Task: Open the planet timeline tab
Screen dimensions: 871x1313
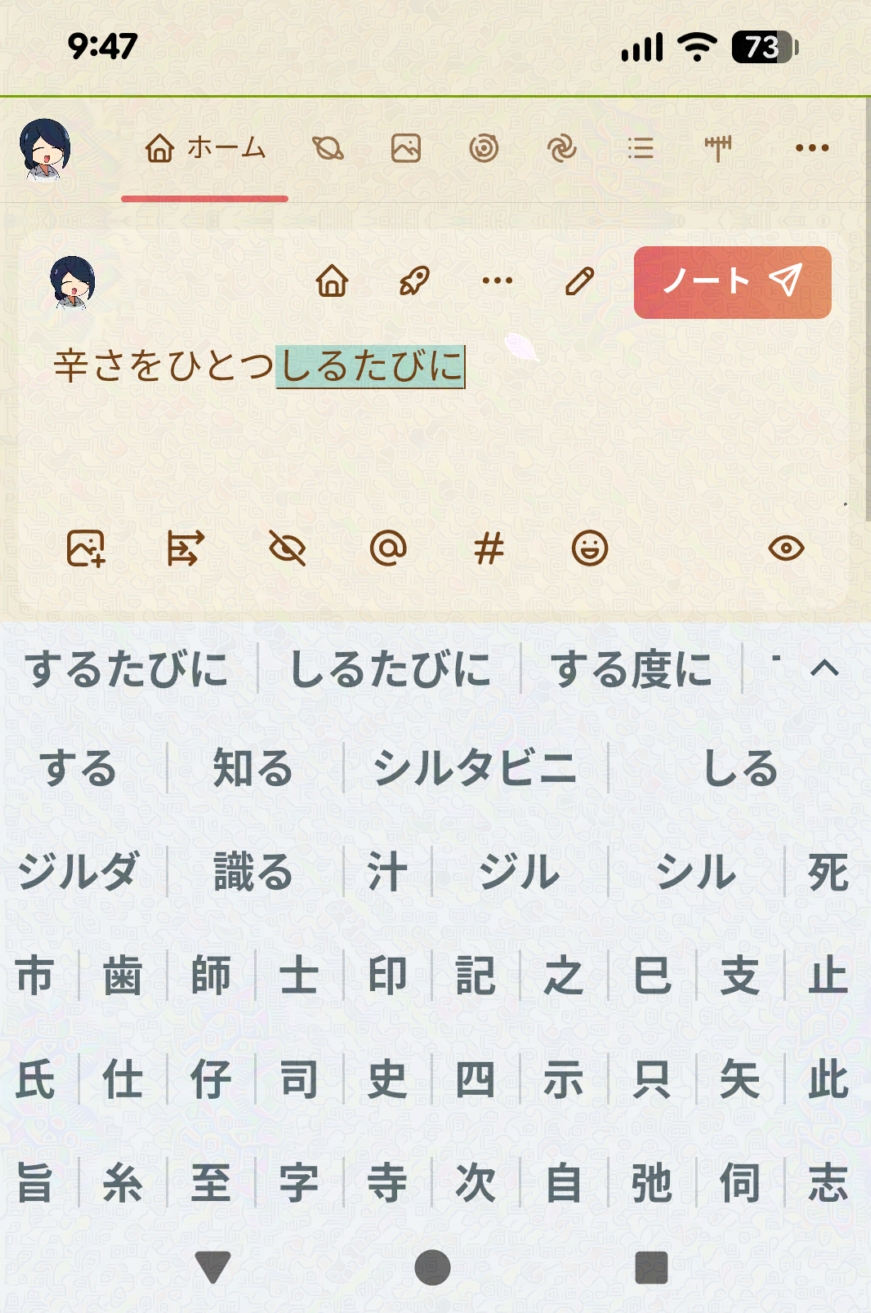Action: tap(327, 150)
